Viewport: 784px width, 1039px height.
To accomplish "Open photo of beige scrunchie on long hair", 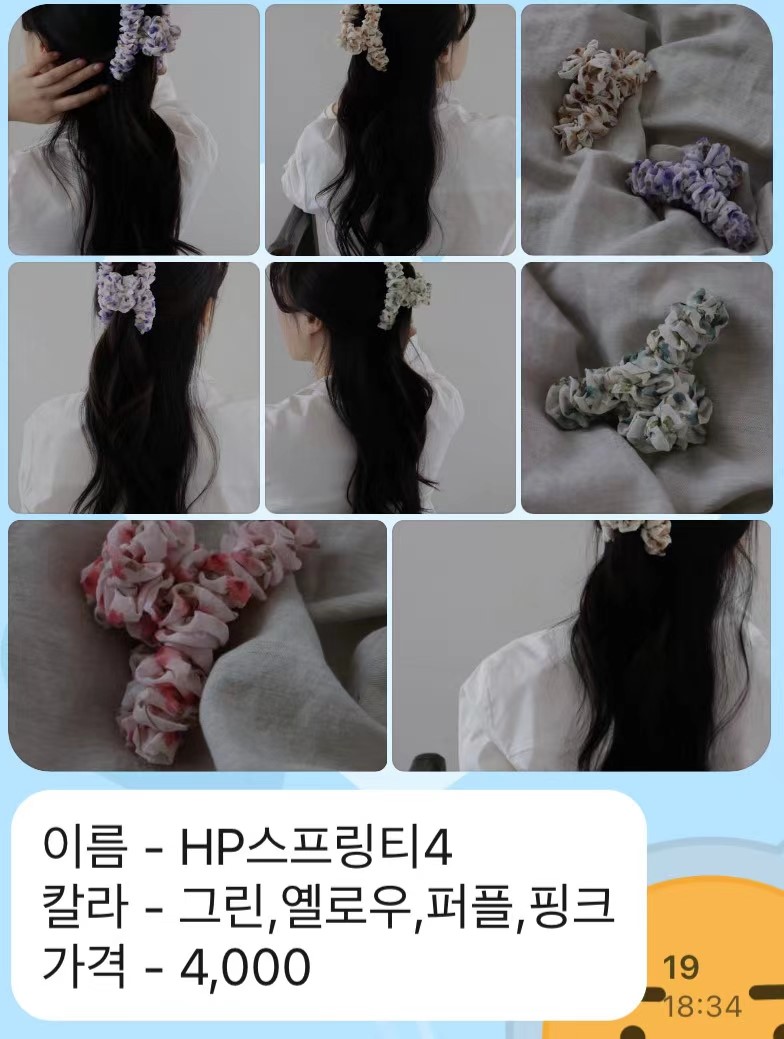I will tap(390, 130).
